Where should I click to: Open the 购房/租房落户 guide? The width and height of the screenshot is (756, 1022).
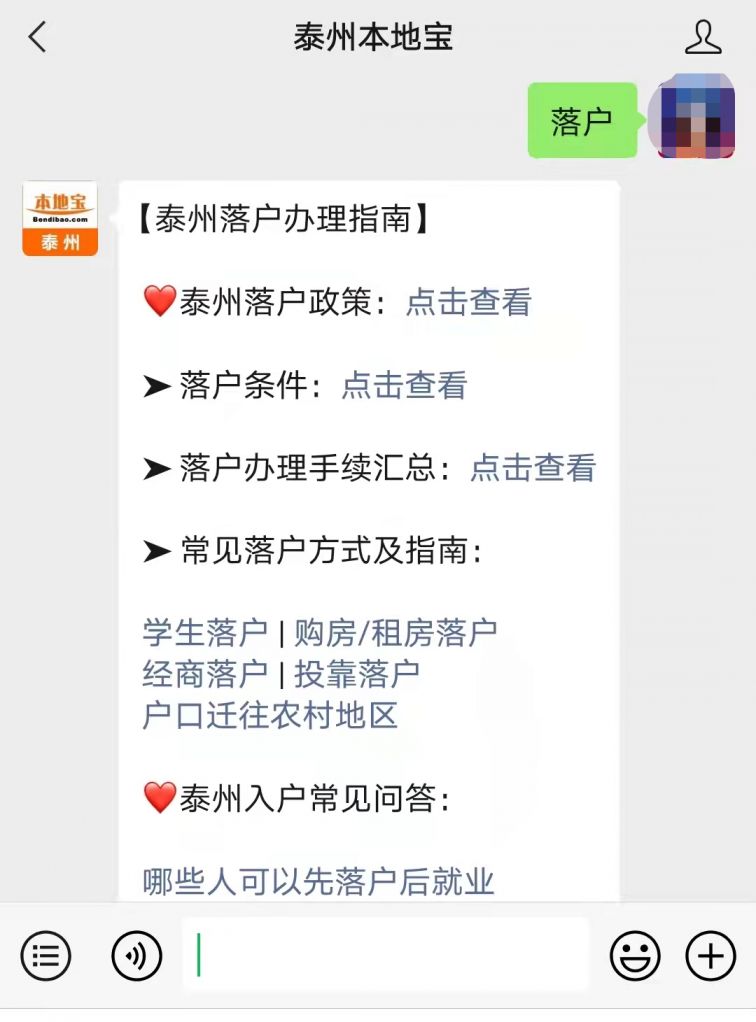tap(395, 633)
